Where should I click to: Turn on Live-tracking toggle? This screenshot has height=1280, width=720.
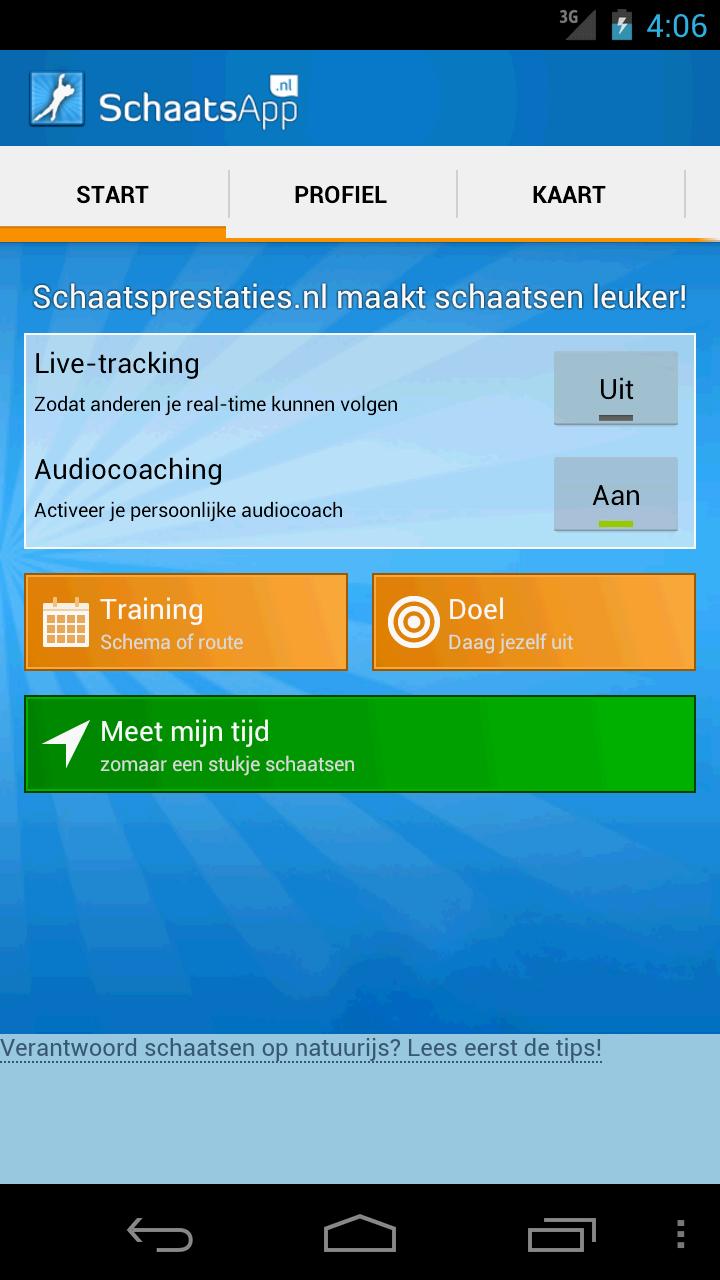tap(615, 389)
